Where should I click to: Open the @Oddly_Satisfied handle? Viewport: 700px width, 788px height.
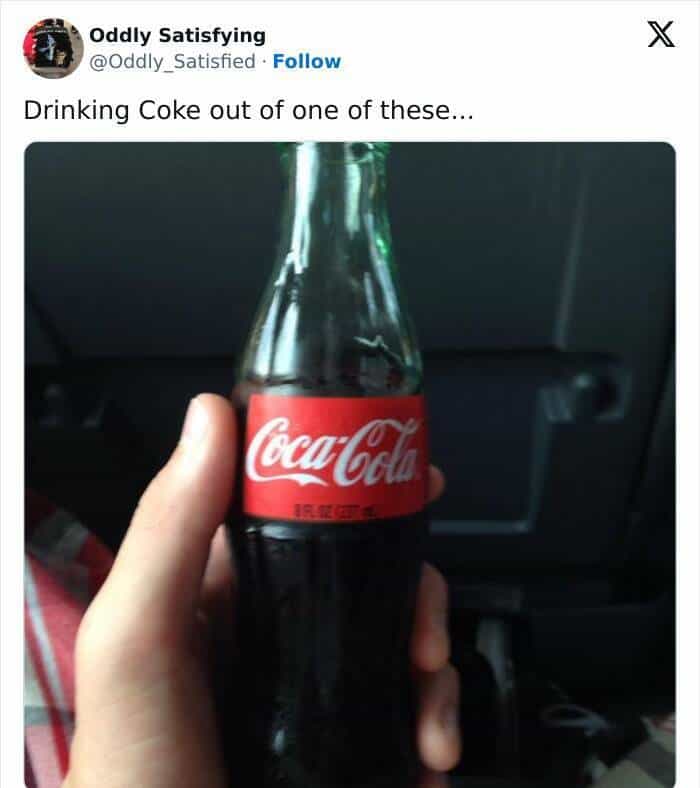[172, 62]
